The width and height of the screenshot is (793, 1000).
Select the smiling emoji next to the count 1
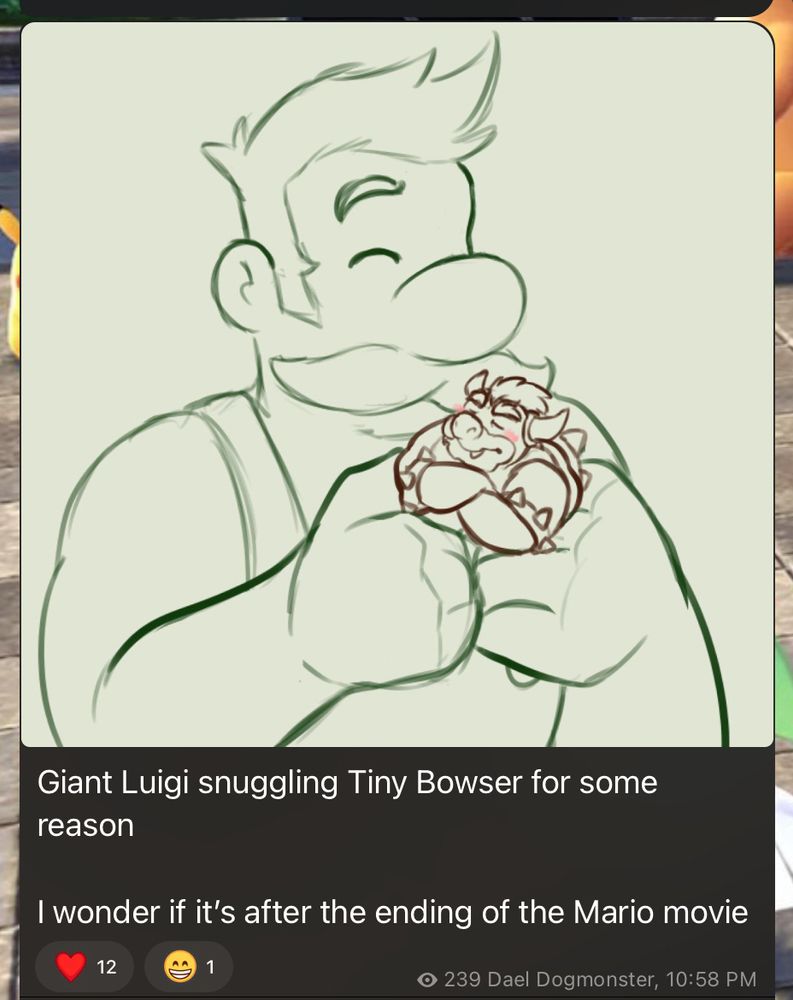(179, 966)
